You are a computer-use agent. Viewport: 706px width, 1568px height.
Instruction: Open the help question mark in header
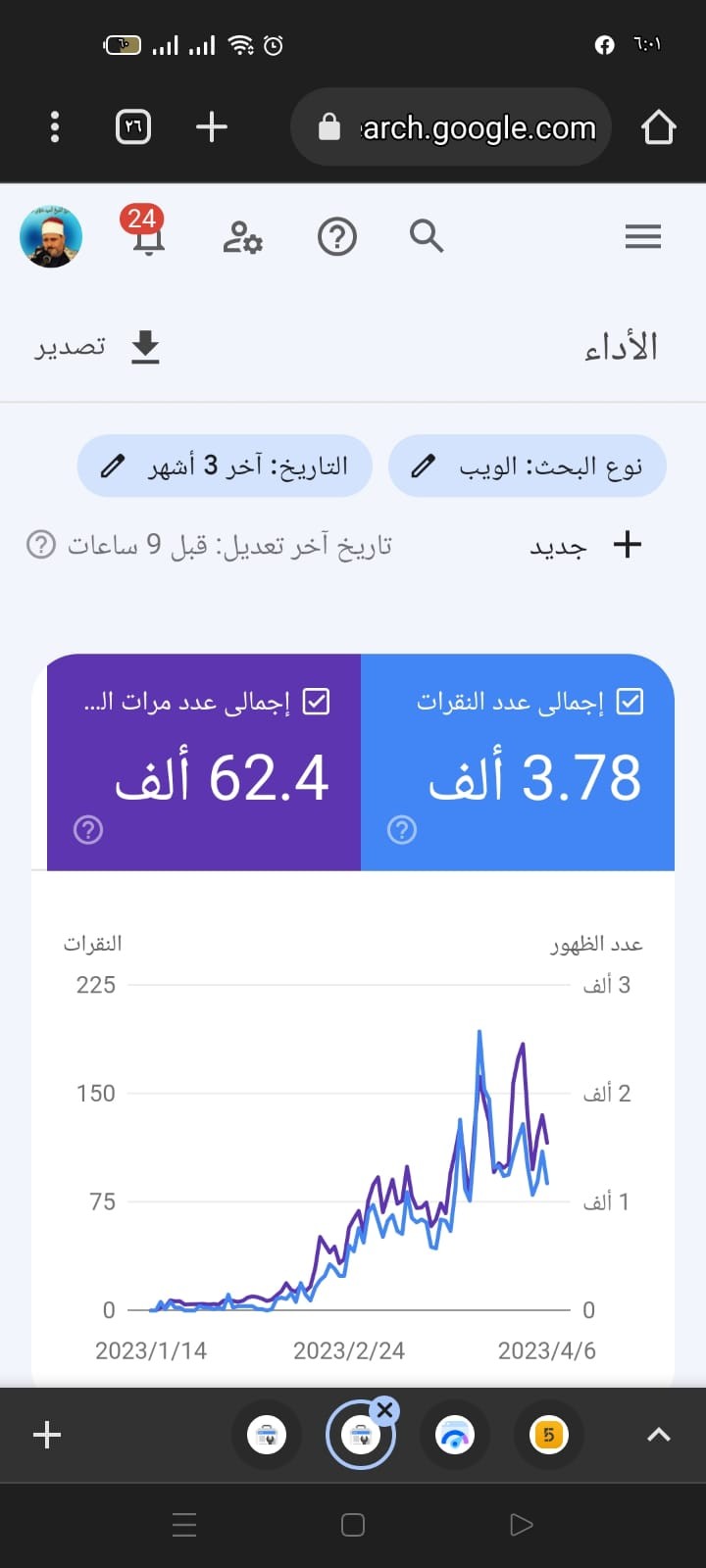coord(337,237)
